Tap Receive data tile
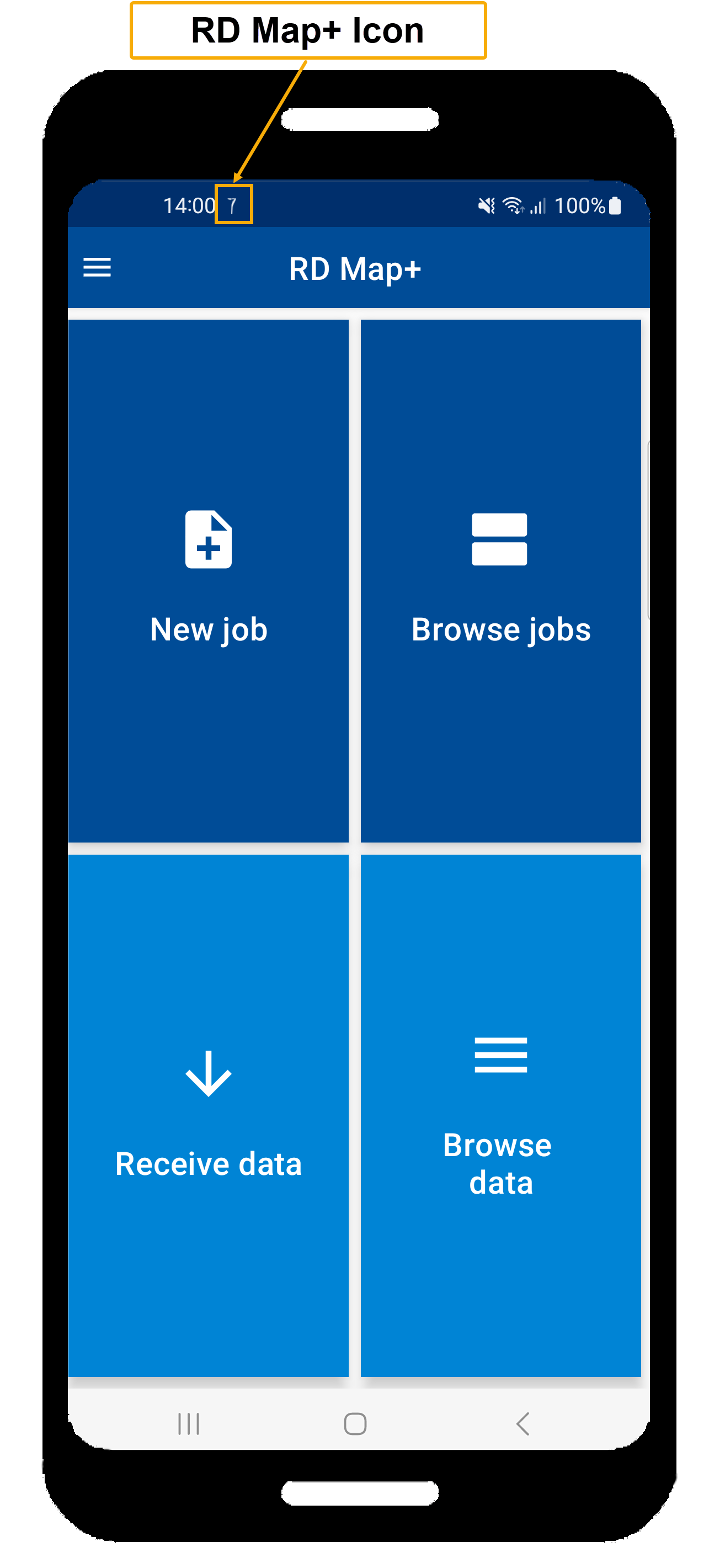This screenshot has width=709, height=1568. coord(208,1115)
